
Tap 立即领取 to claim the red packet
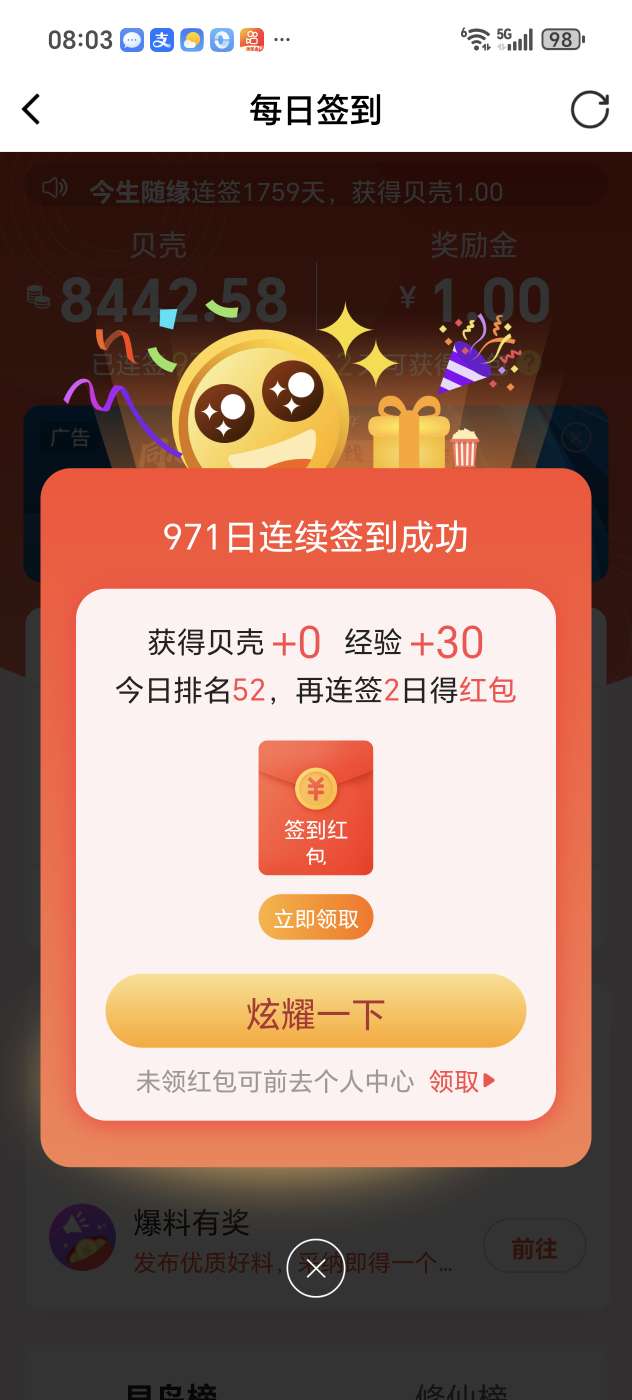(x=316, y=919)
